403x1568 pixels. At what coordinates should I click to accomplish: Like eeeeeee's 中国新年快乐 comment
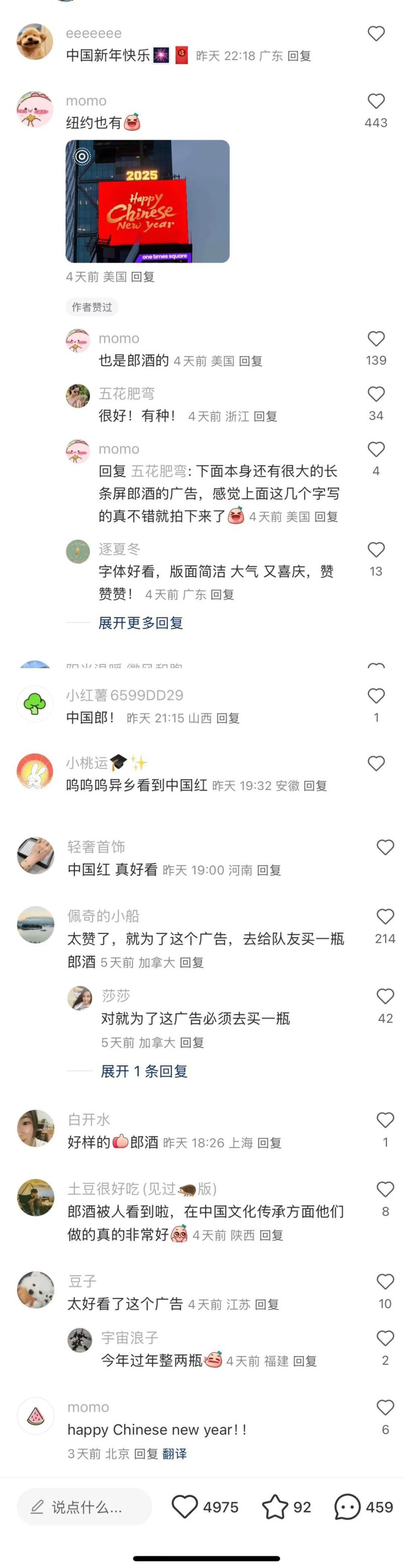click(376, 34)
